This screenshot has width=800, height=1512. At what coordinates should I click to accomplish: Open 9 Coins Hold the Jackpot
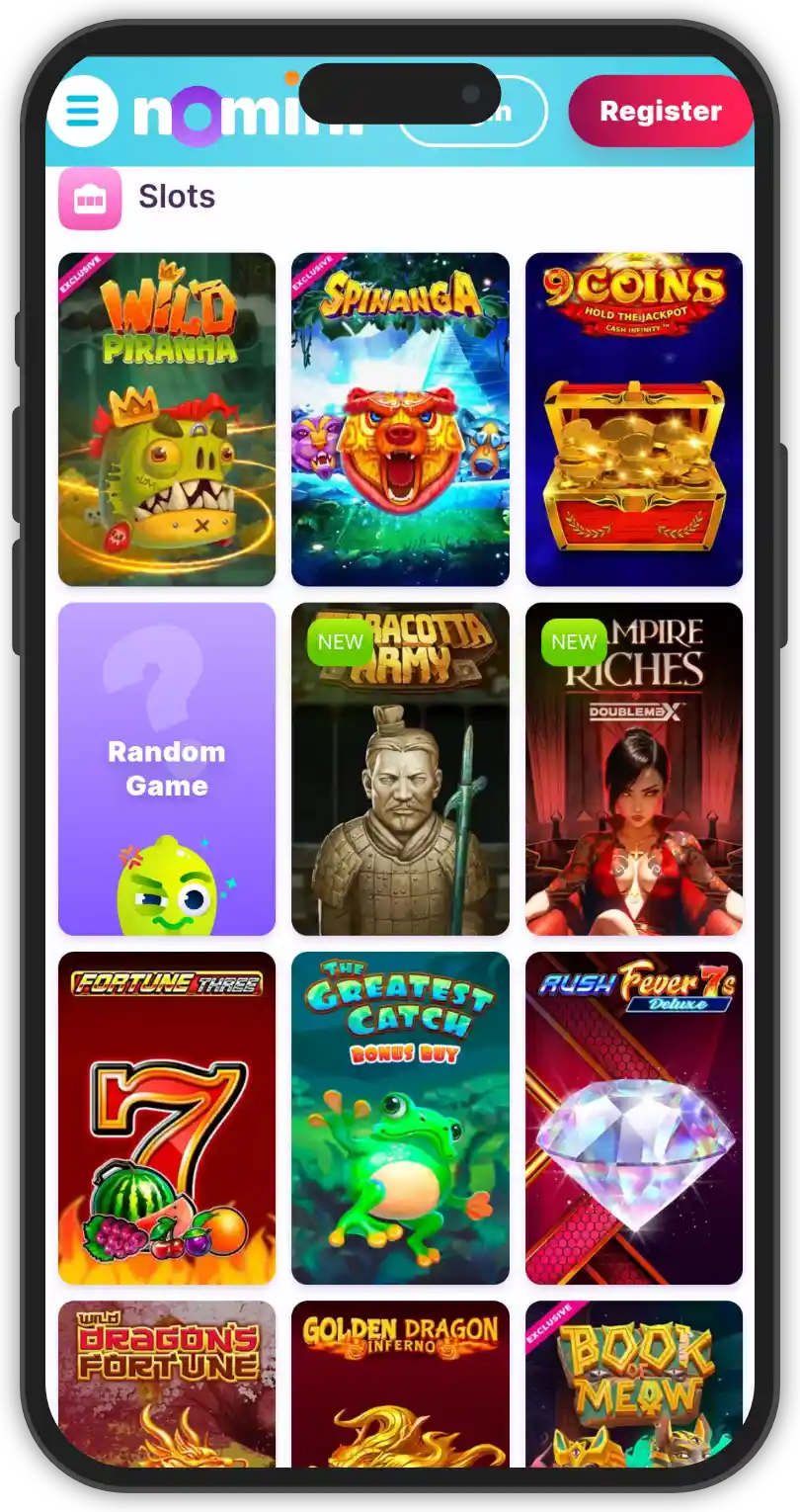point(633,419)
